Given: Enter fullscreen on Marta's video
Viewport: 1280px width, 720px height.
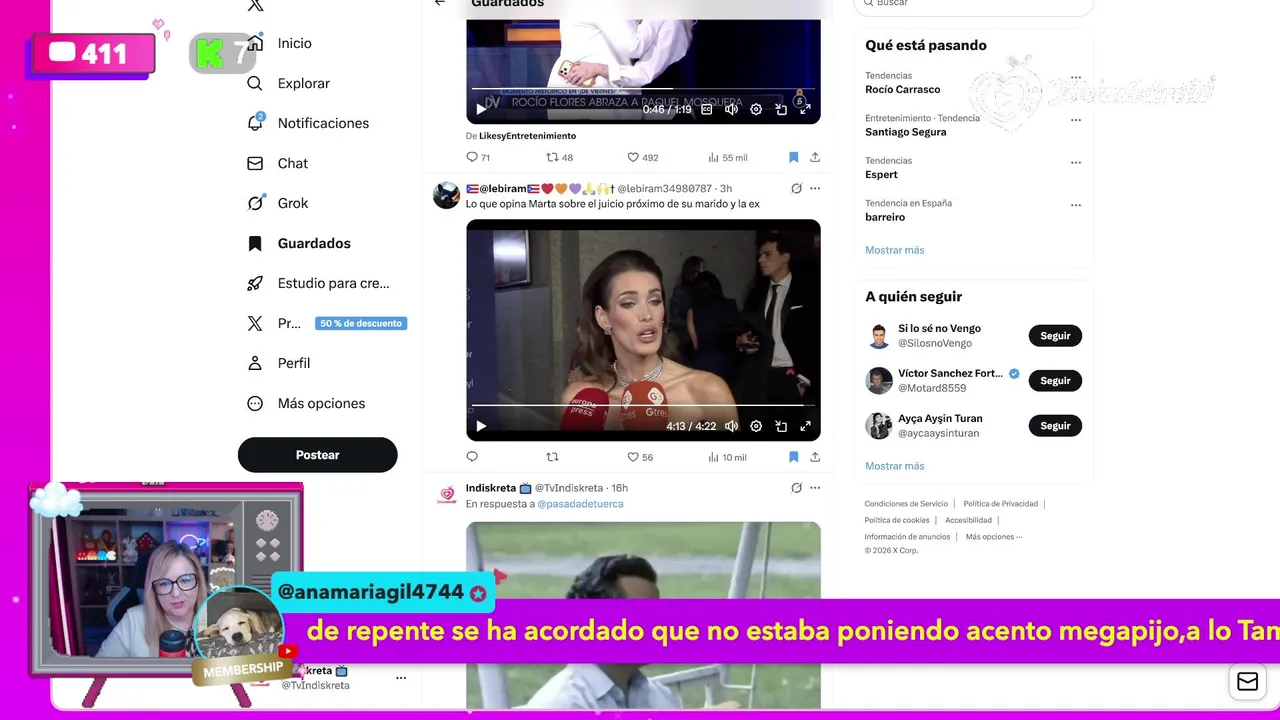Looking at the screenshot, I should 805,426.
